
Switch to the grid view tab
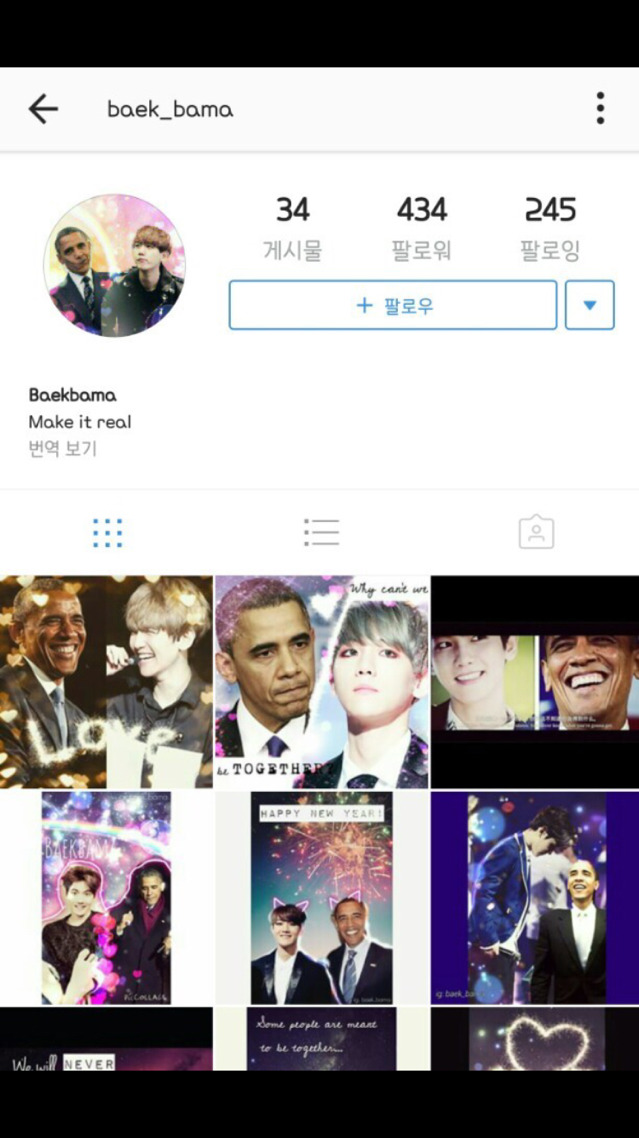(107, 533)
